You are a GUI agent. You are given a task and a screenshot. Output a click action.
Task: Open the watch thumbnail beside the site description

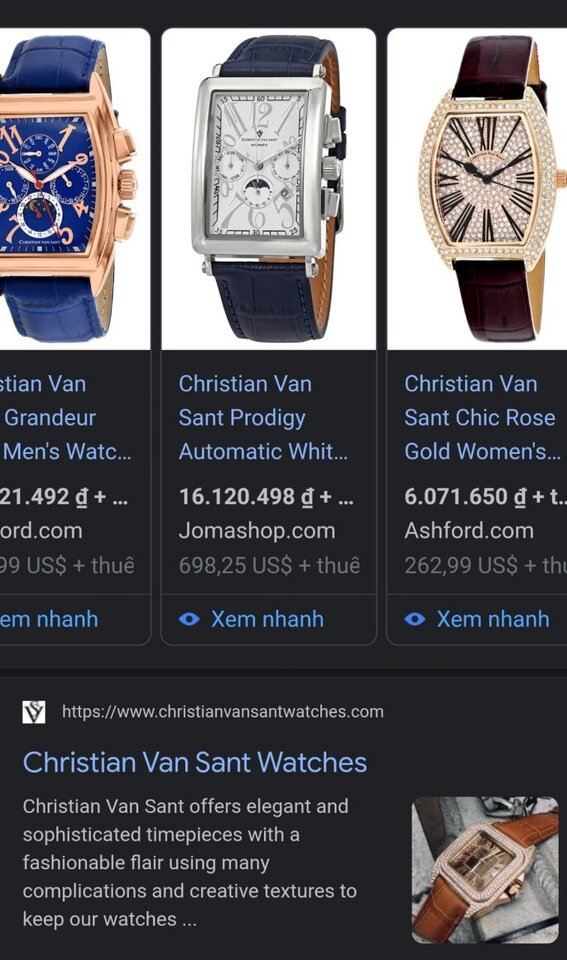(485, 869)
